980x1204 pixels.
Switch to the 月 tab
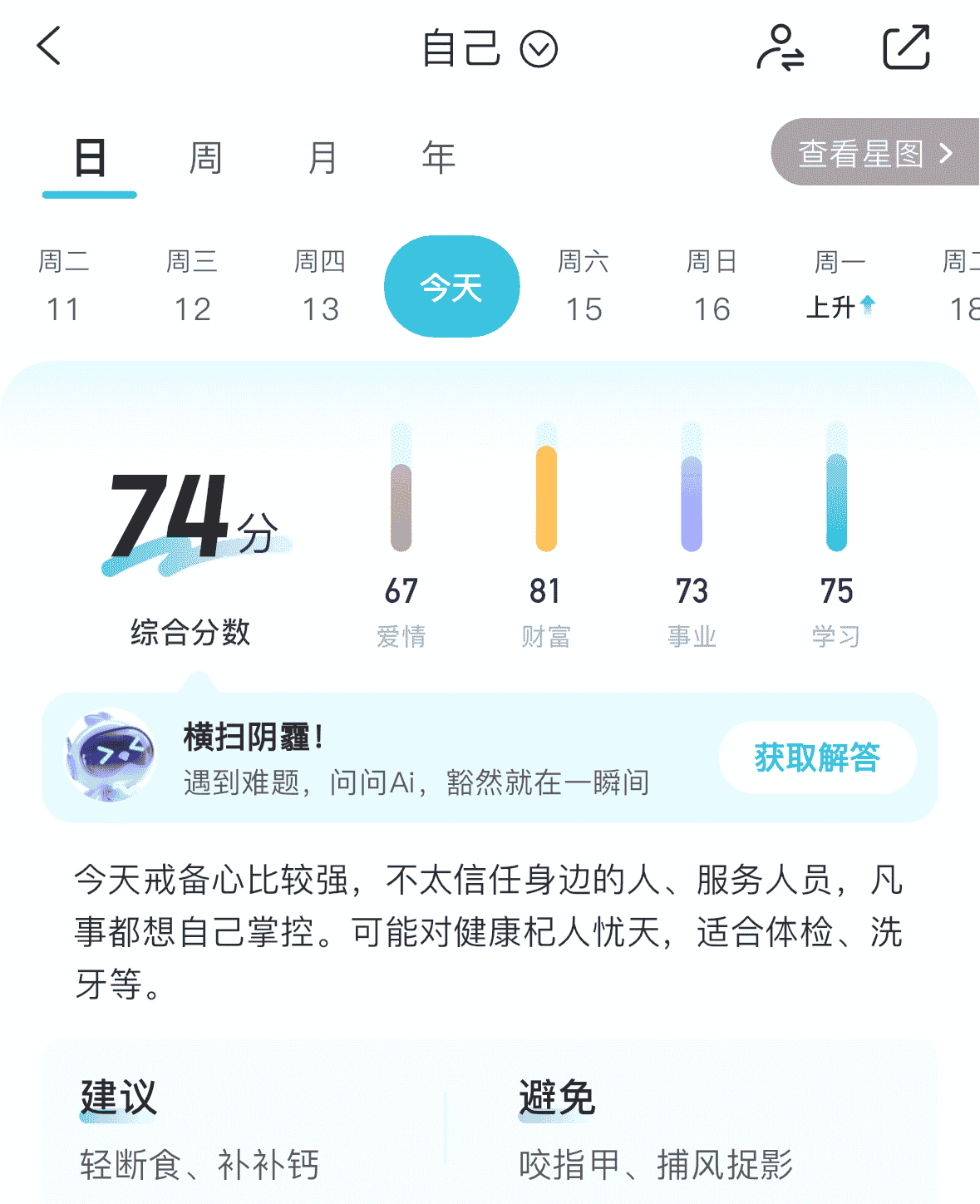click(323, 157)
